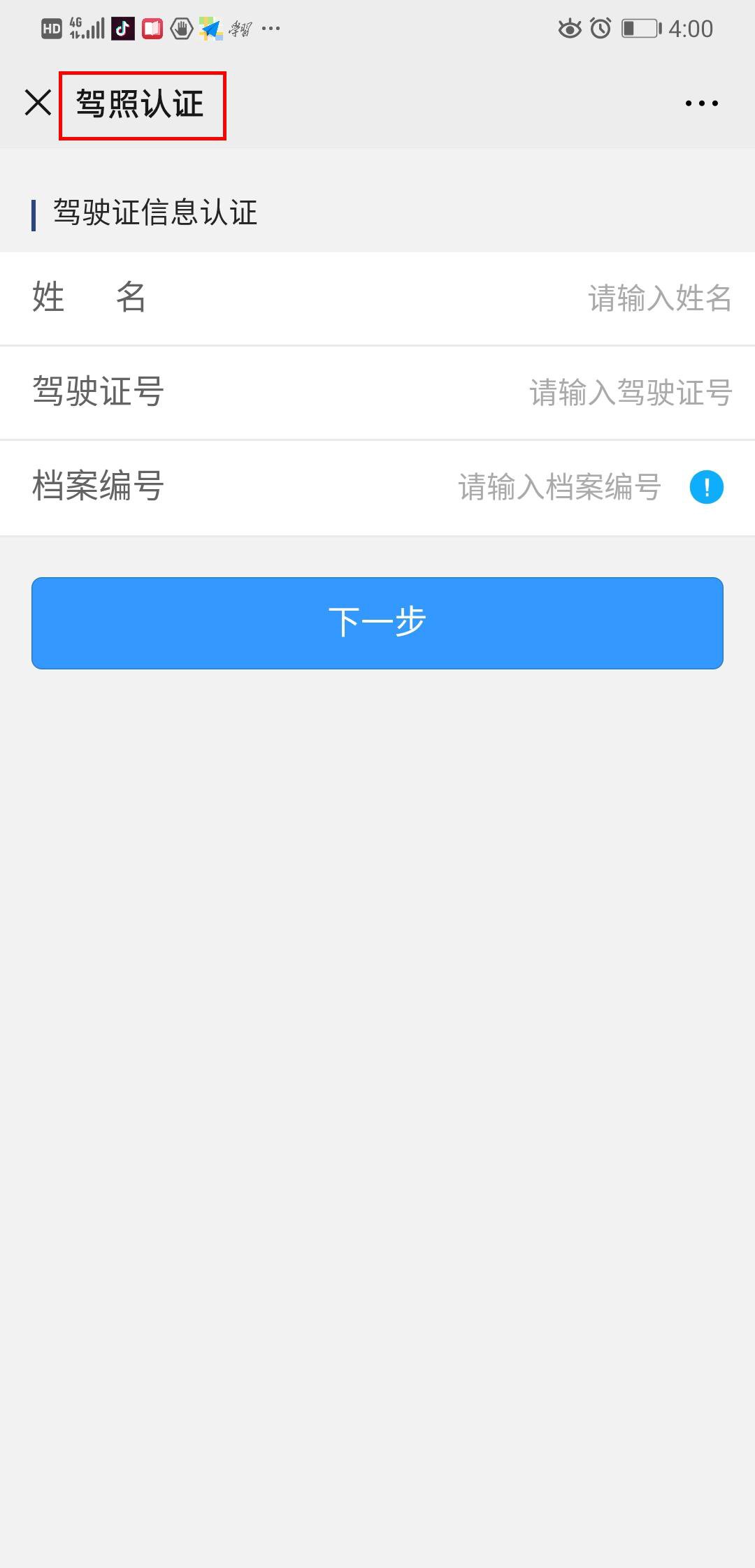Open the 档案编号 info tip icon

coord(706,487)
